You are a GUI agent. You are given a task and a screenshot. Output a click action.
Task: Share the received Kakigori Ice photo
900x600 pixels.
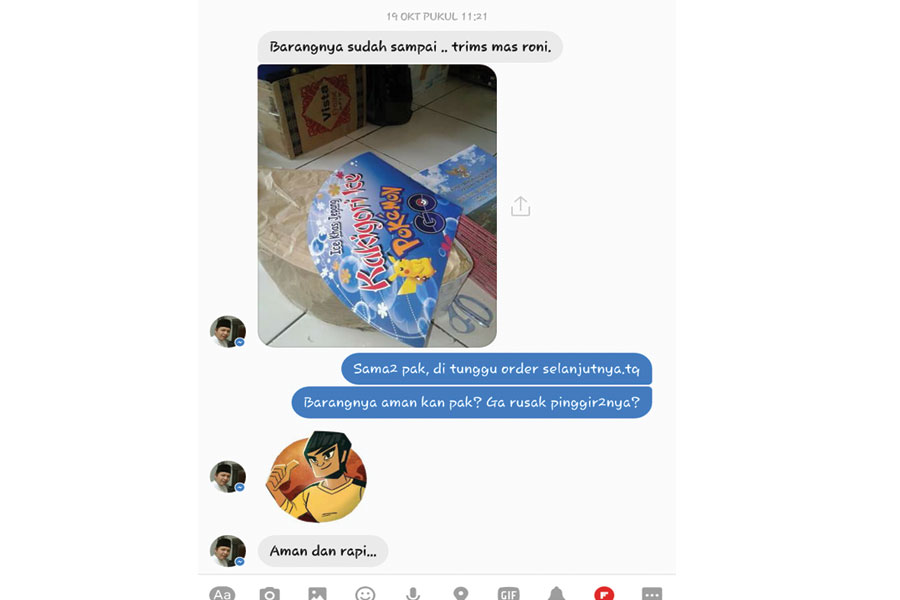(521, 206)
